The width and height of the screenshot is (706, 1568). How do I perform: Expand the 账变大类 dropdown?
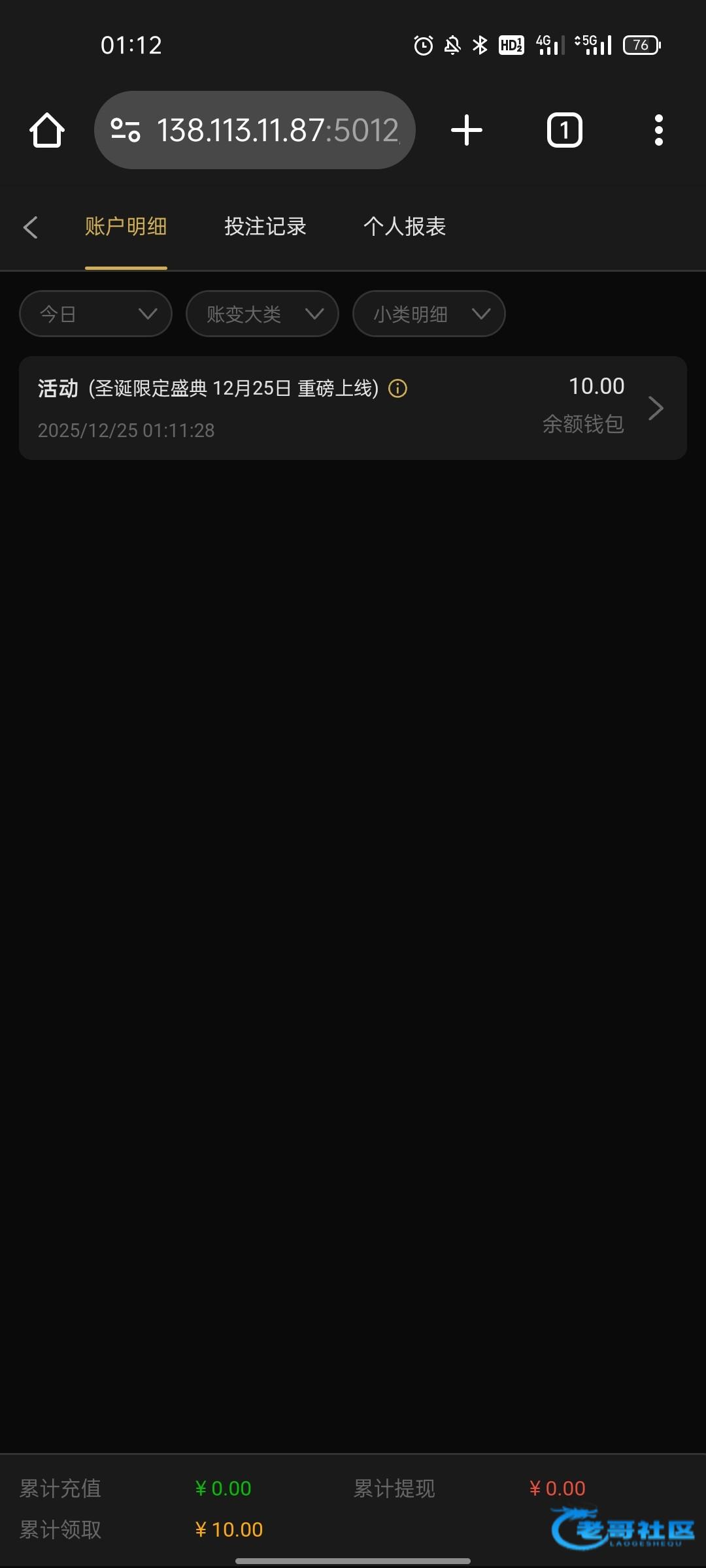[x=262, y=314]
